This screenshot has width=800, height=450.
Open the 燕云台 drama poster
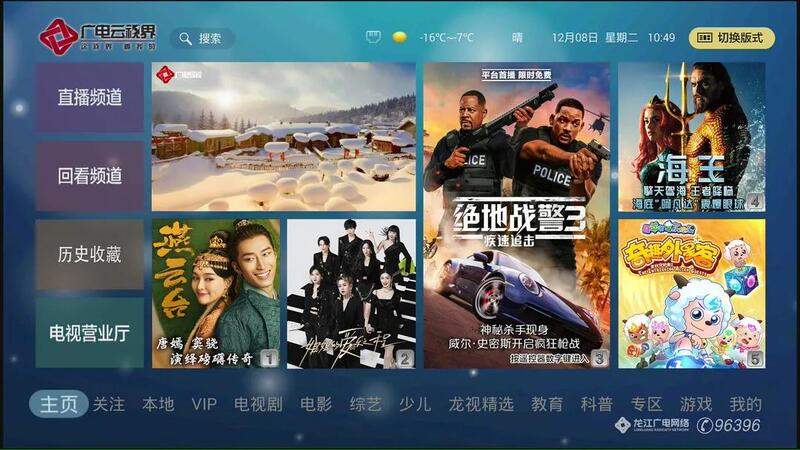tap(216, 293)
